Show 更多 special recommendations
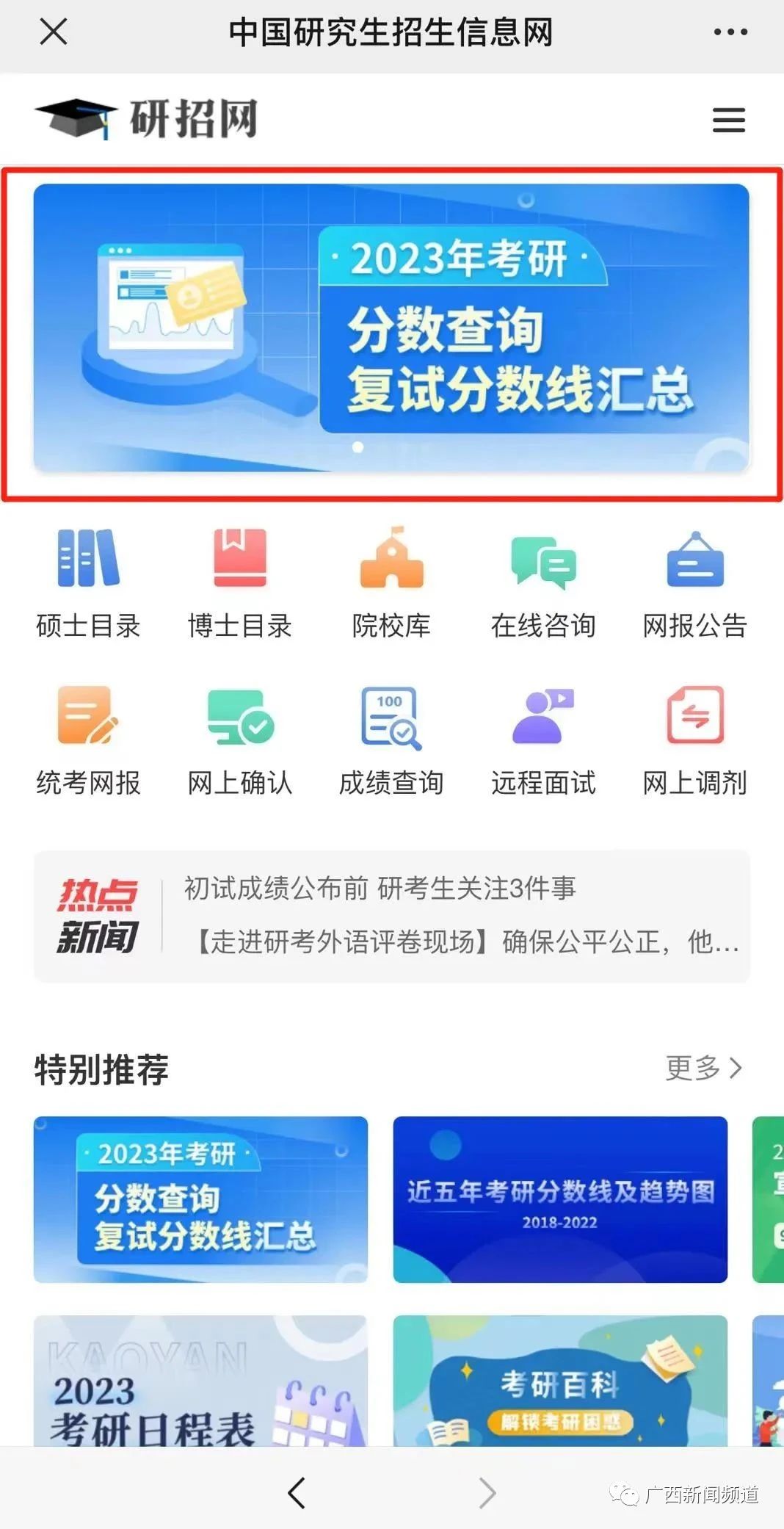The width and height of the screenshot is (784, 1529). point(703,1068)
